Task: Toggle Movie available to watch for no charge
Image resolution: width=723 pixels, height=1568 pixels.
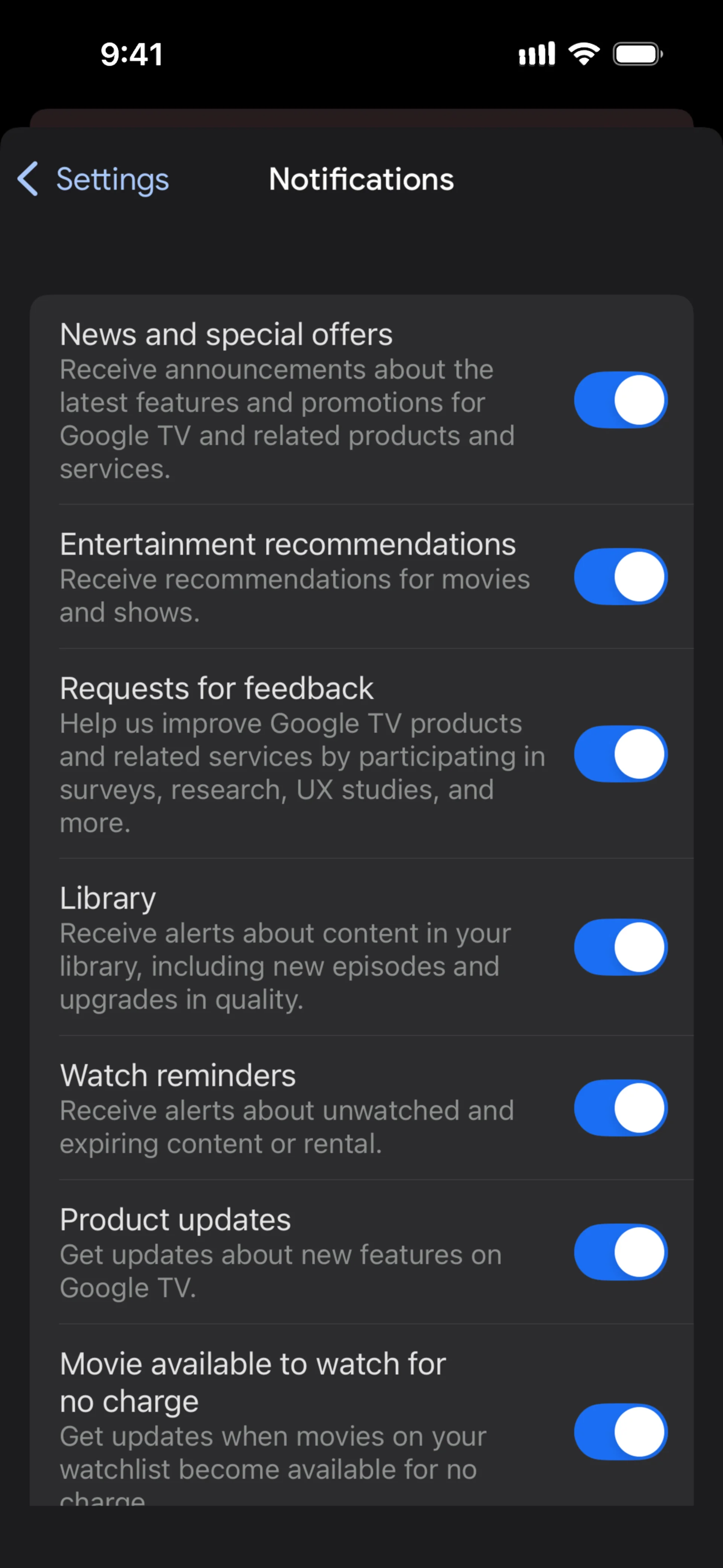Action: tap(620, 1432)
